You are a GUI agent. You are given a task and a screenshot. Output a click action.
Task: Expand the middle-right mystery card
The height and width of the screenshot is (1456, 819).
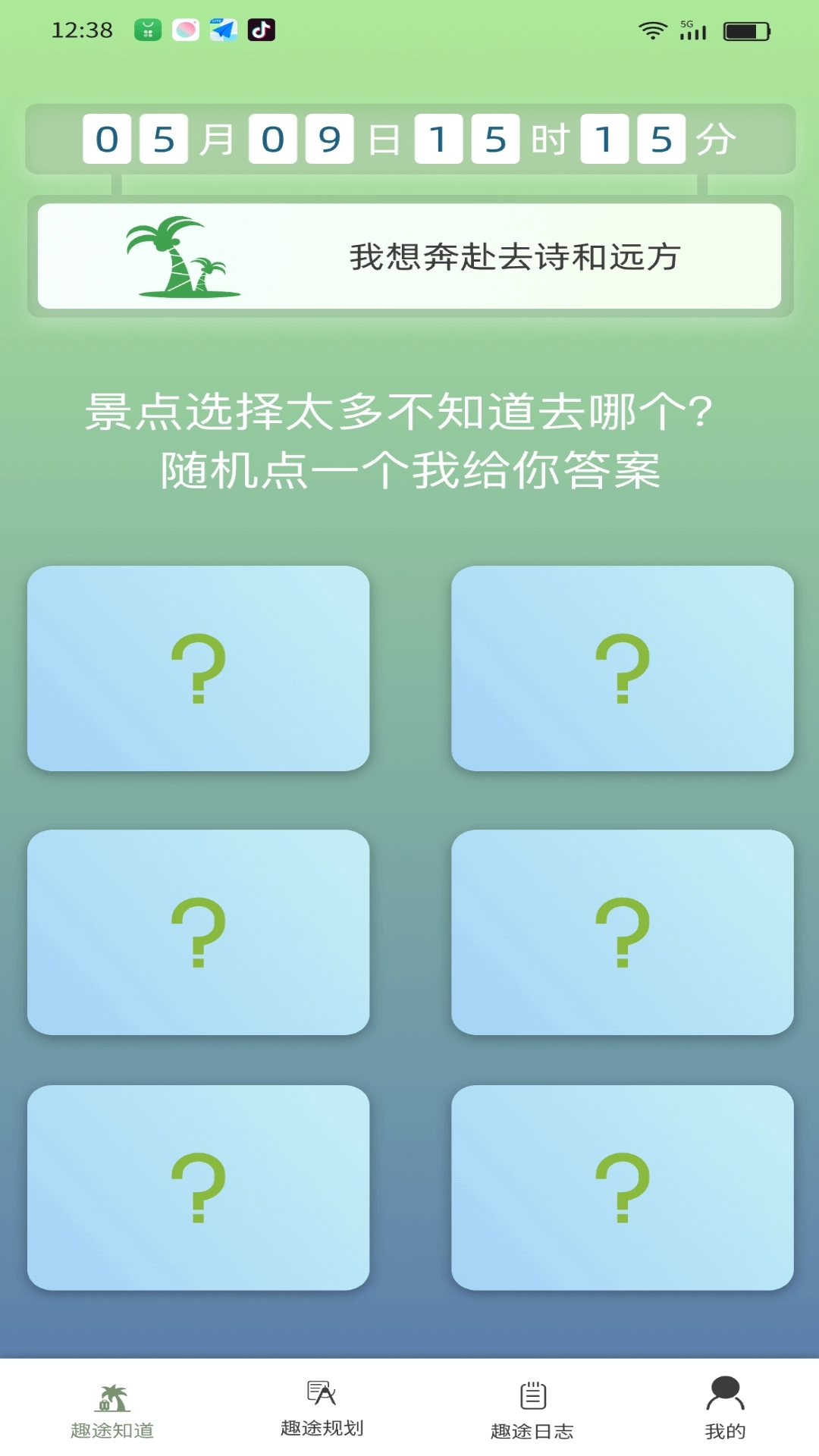(622, 931)
